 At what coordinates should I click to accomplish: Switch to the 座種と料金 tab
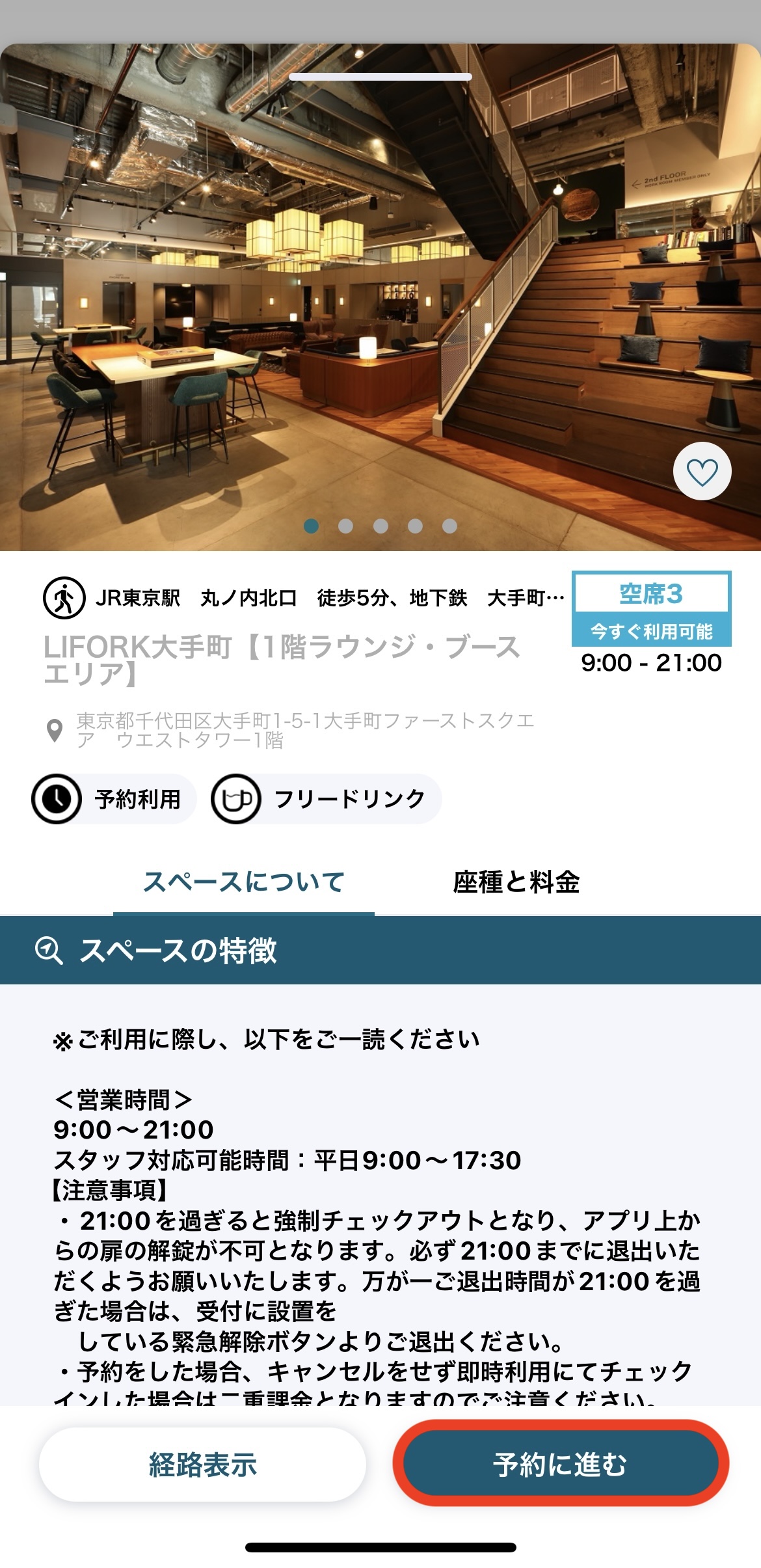(x=516, y=882)
